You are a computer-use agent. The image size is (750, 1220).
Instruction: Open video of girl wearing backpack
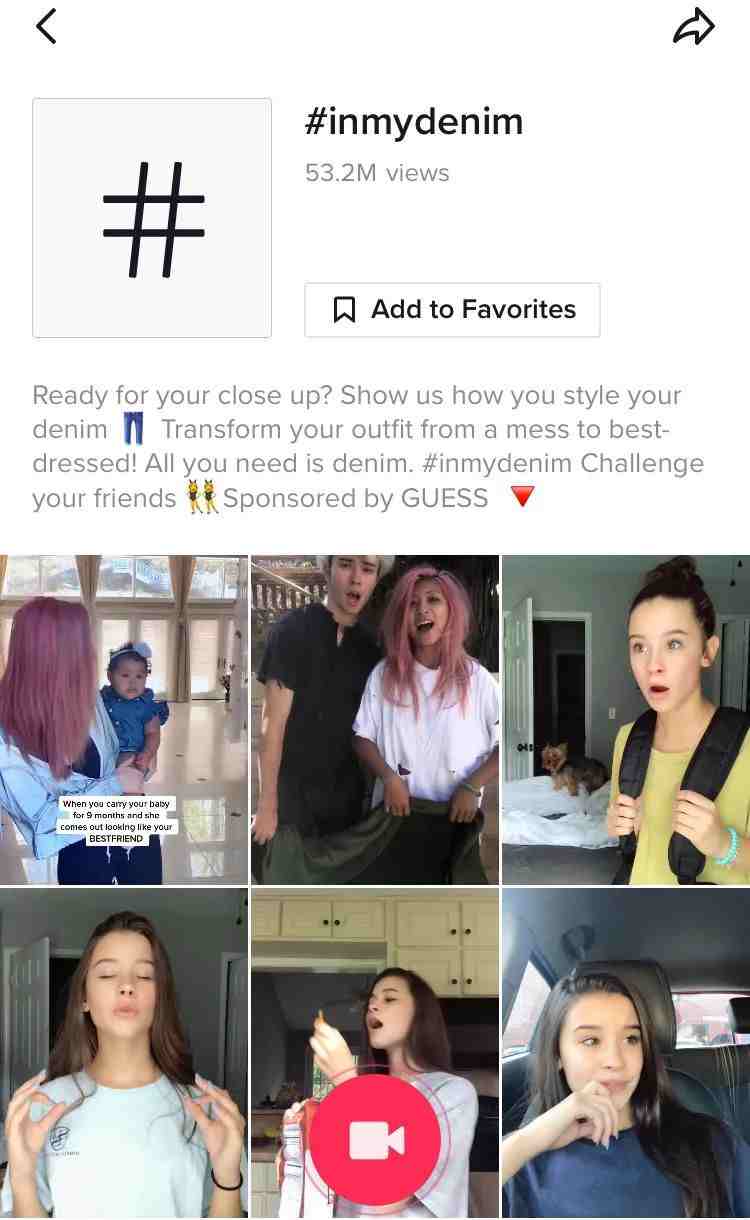point(626,720)
